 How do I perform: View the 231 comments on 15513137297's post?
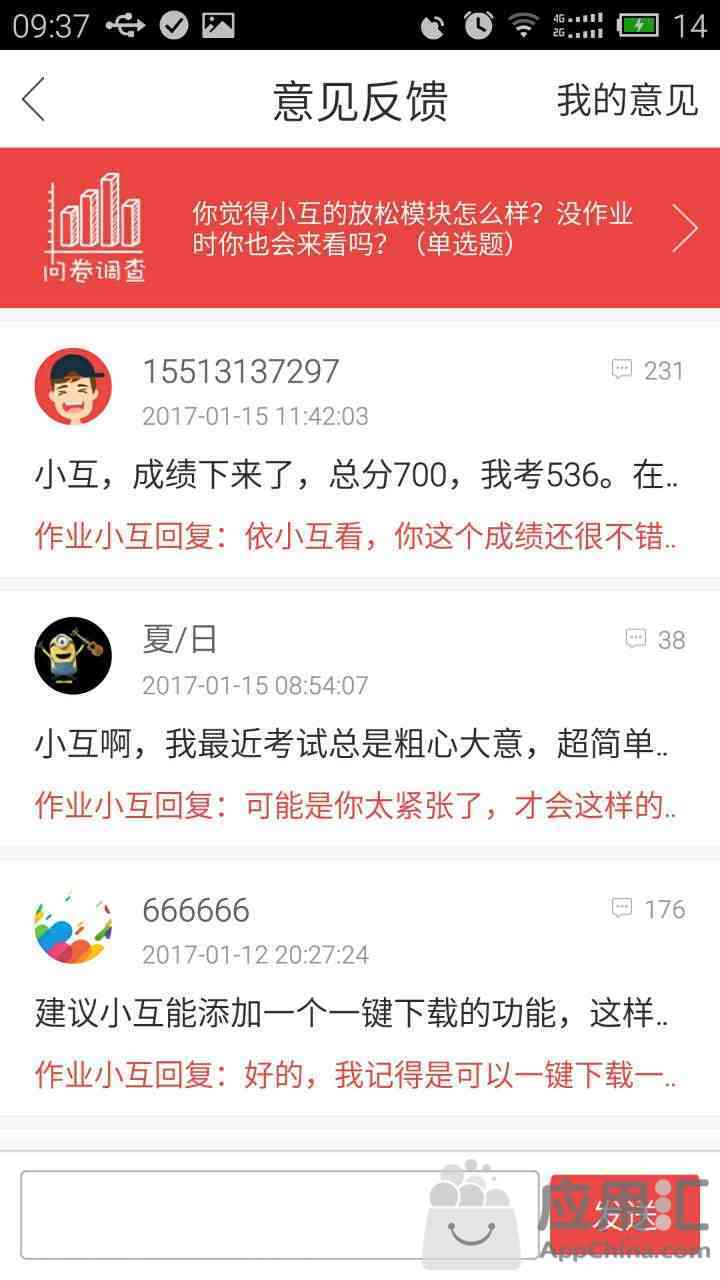pos(648,371)
